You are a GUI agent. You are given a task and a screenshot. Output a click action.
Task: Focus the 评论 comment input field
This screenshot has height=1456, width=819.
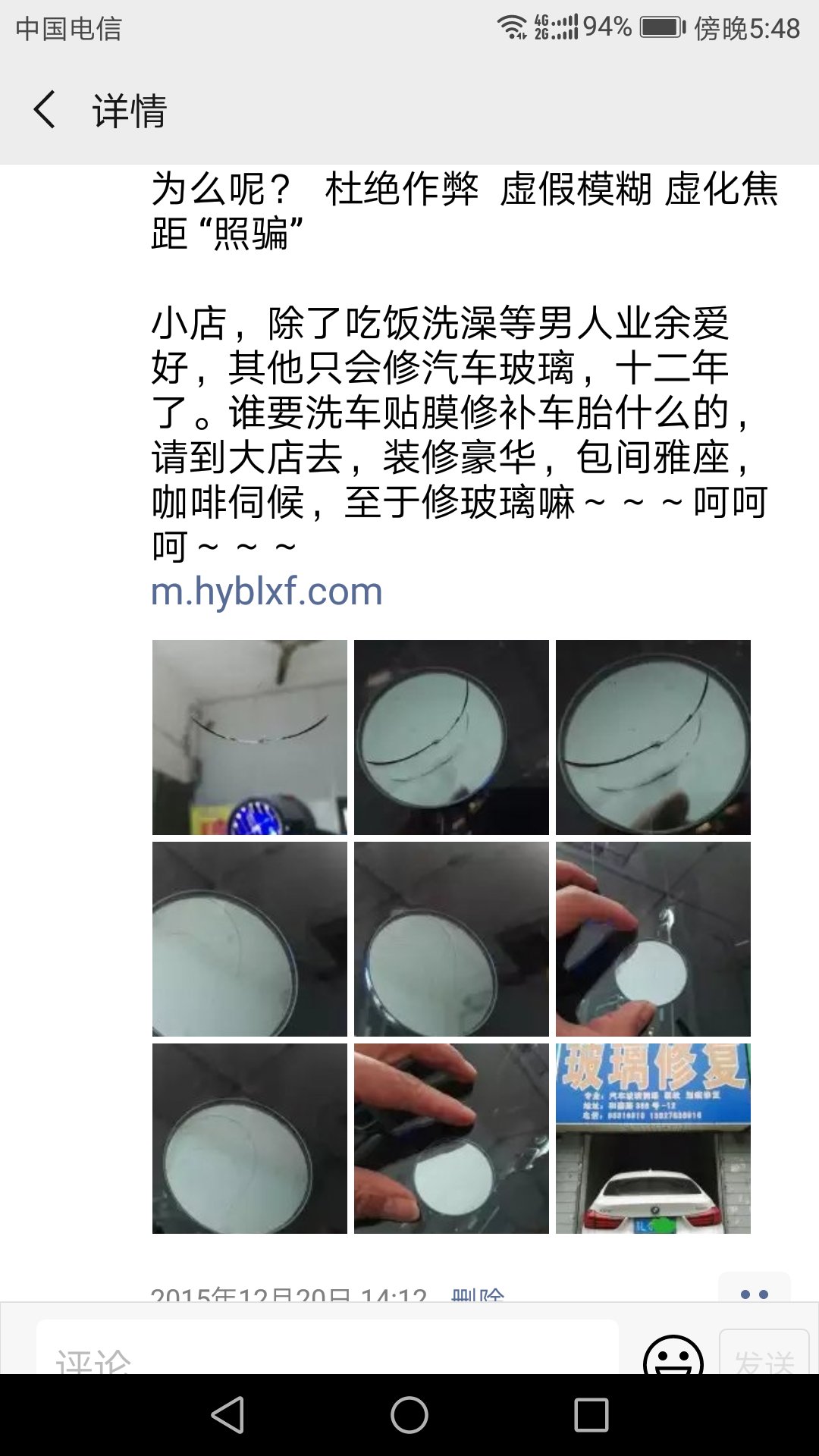326,1351
